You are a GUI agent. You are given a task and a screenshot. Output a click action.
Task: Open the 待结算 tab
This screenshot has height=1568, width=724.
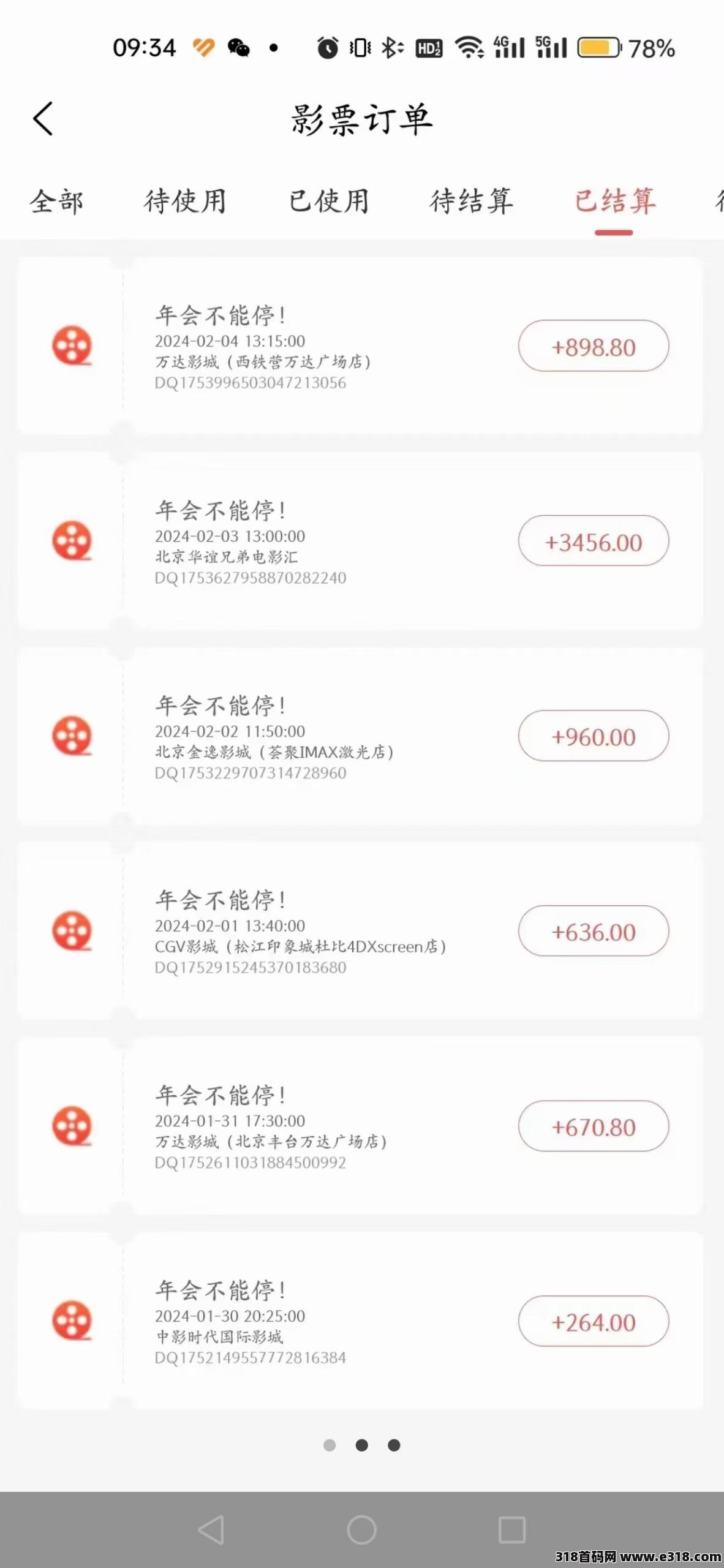coord(471,202)
